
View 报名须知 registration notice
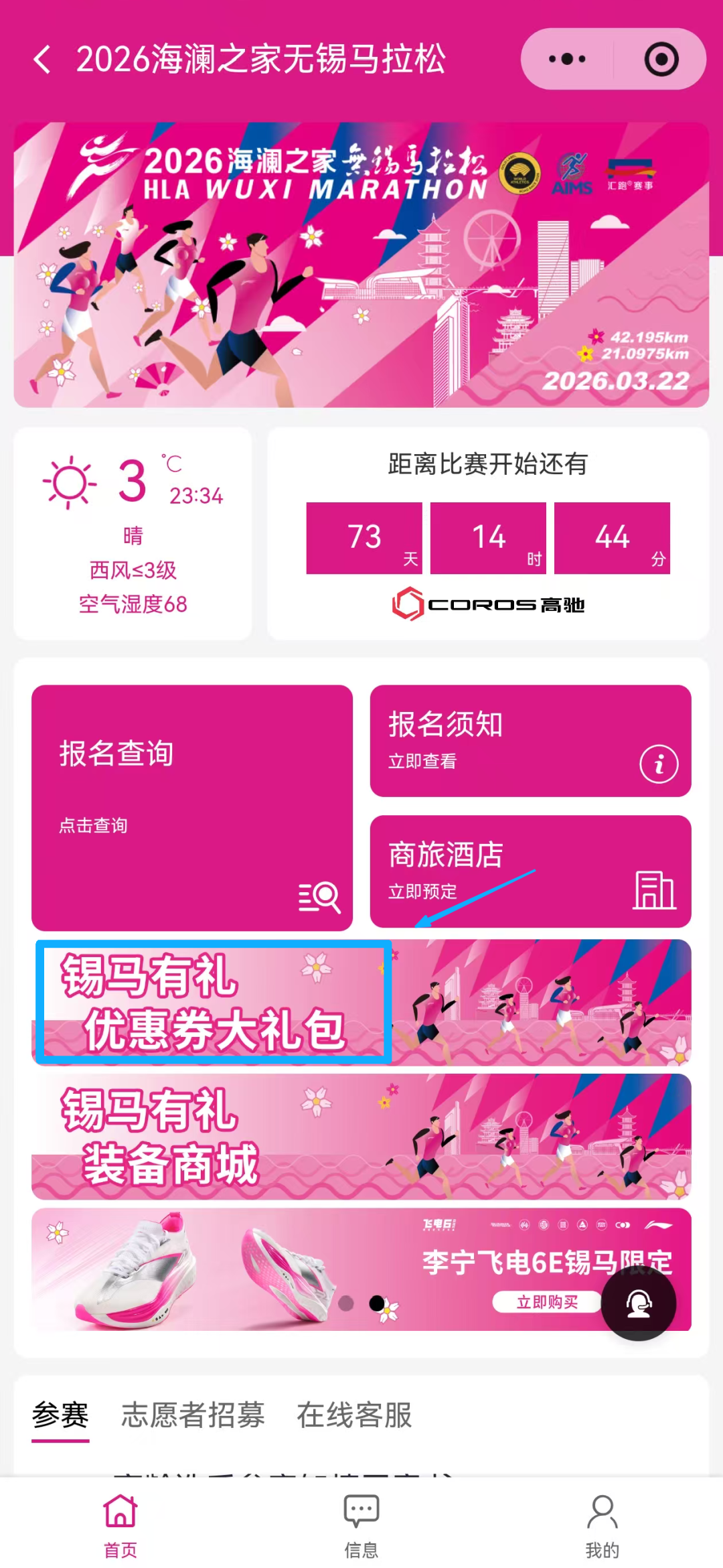click(x=530, y=741)
